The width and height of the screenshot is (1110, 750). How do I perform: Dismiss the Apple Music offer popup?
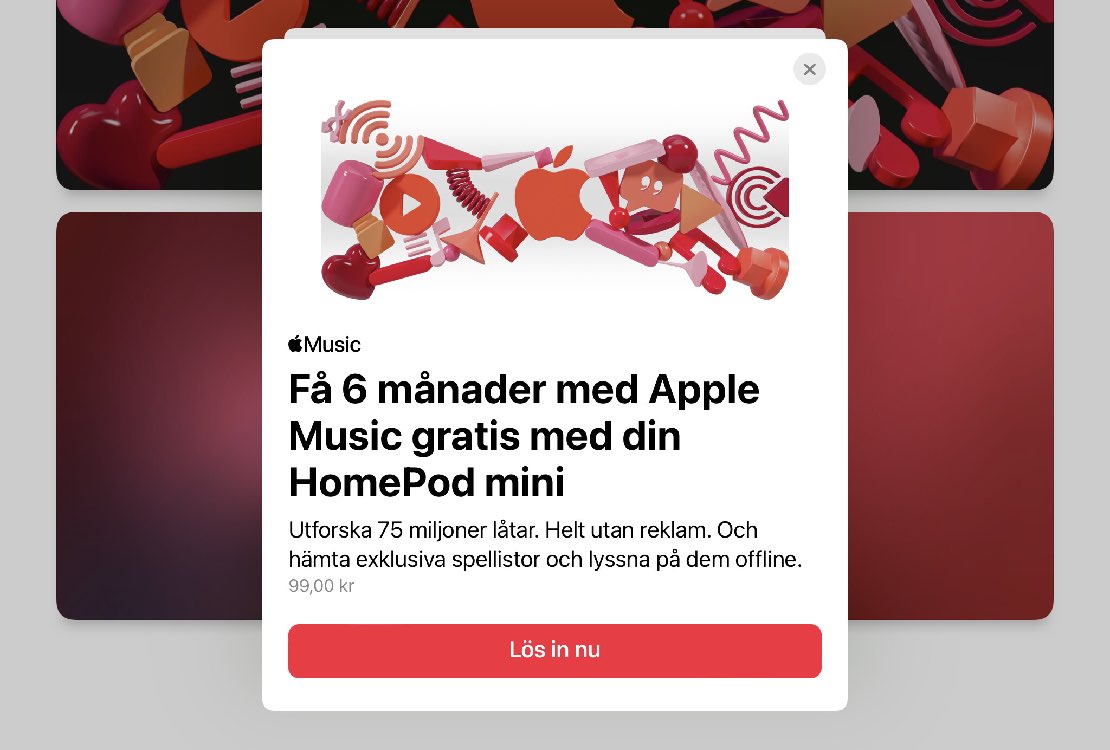point(809,69)
